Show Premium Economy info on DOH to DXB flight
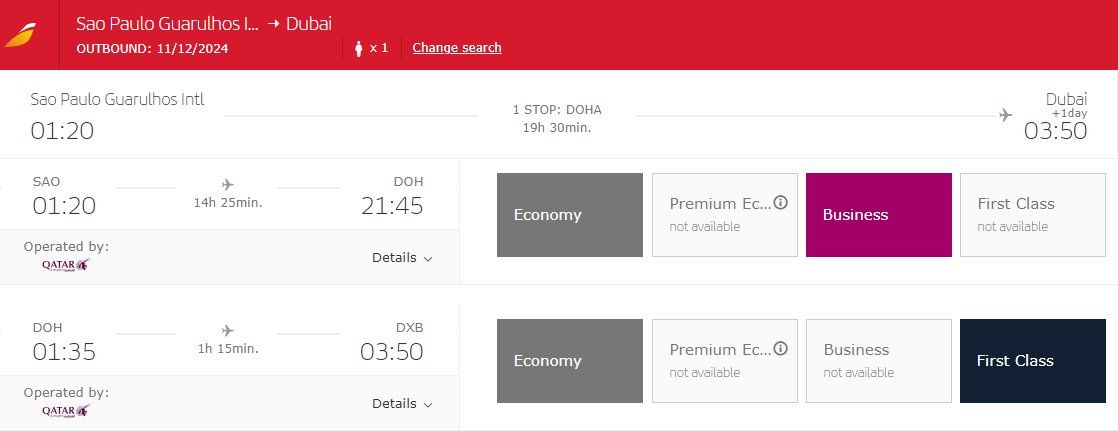 click(x=781, y=349)
